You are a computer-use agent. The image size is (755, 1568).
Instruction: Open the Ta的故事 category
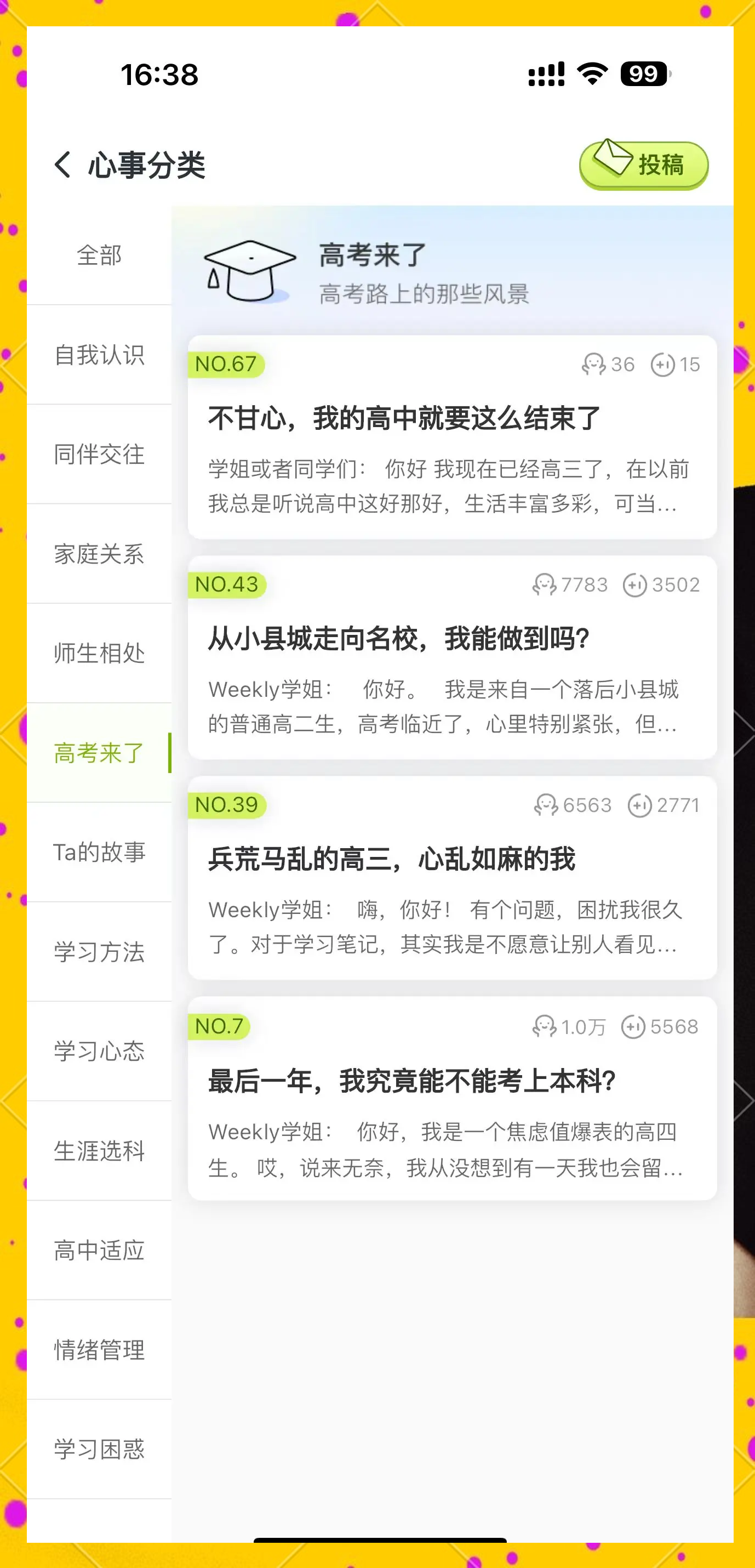pos(99,852)
